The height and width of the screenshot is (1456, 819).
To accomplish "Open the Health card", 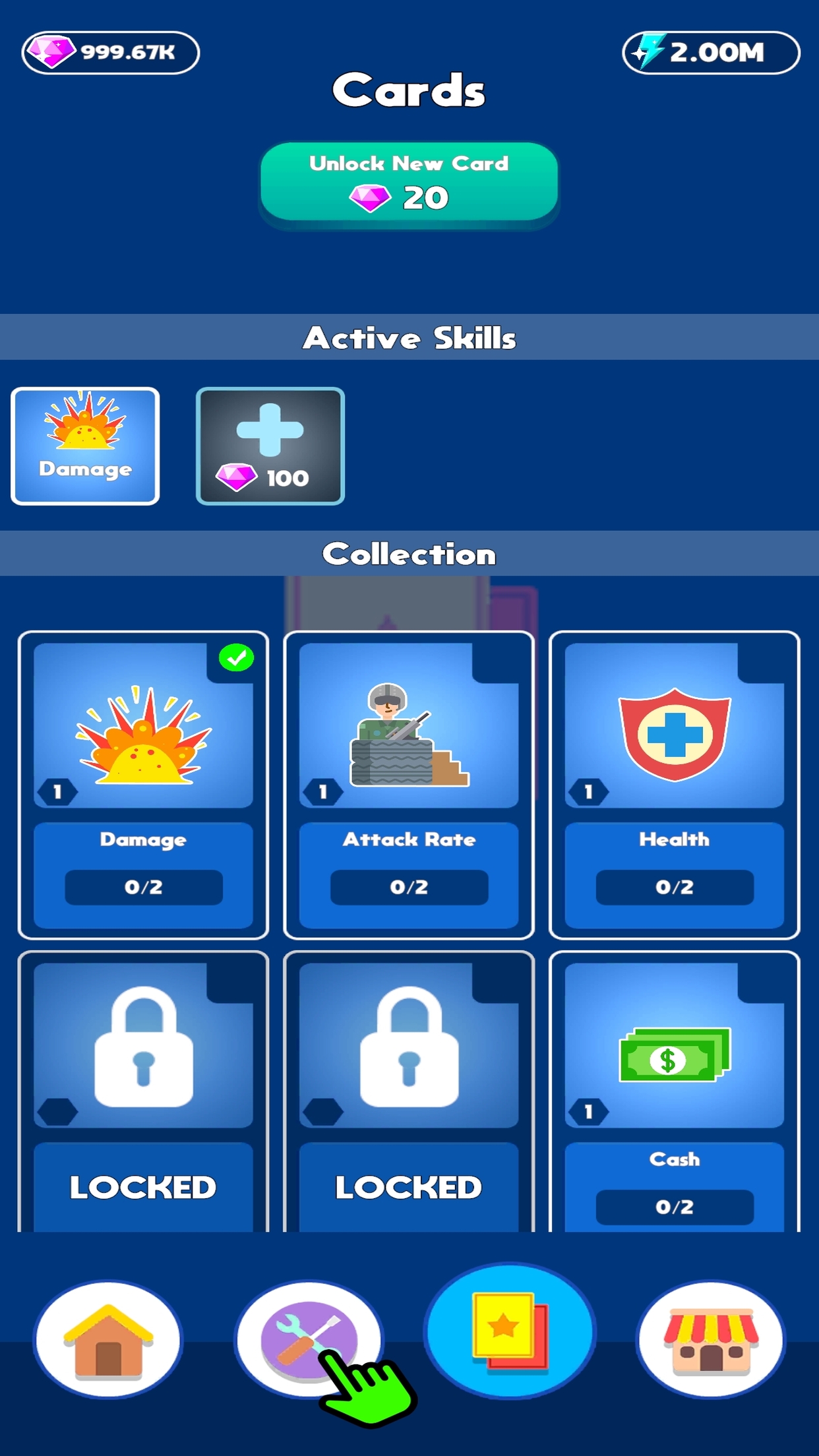I will point(674,785).
